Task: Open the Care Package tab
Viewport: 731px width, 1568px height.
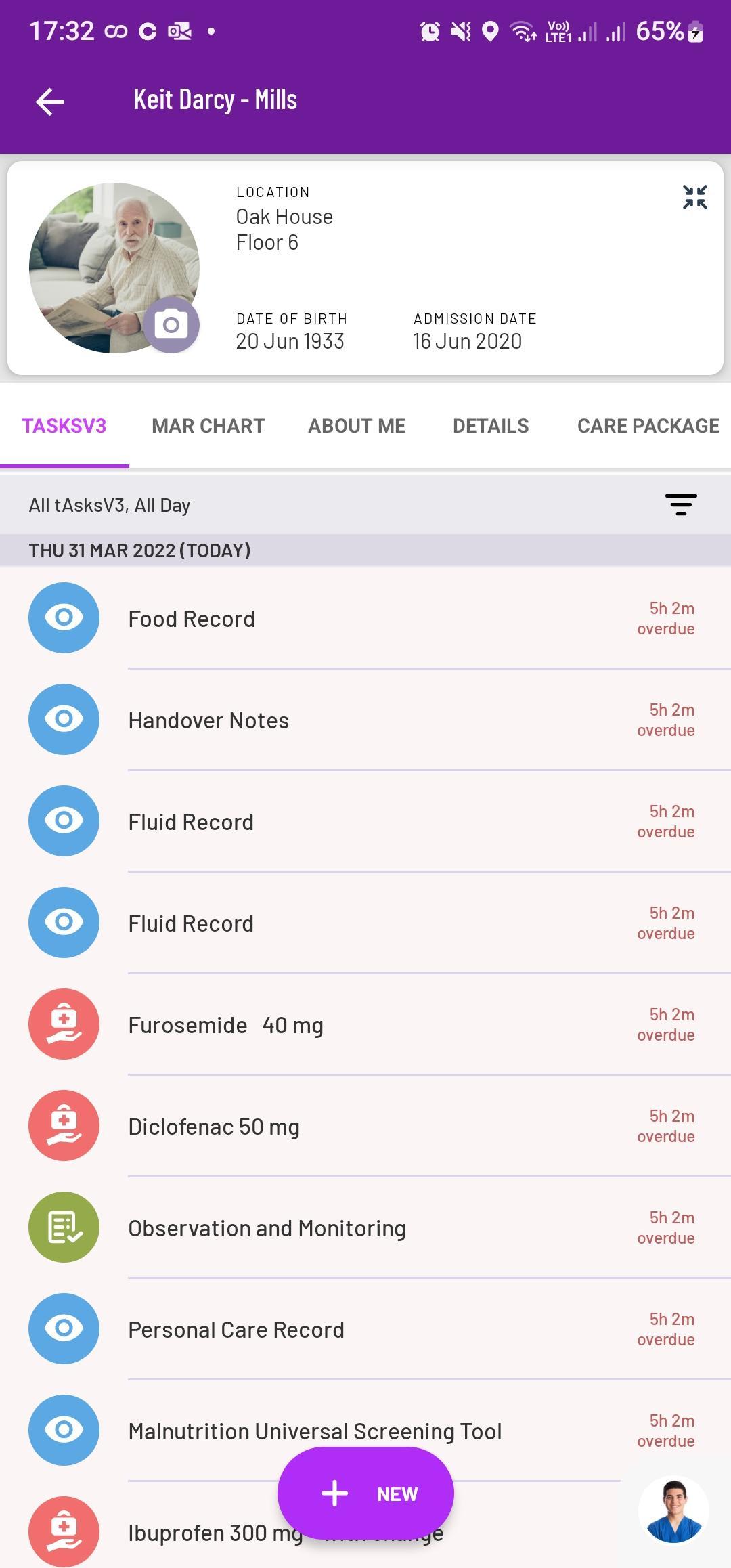Action: pyautogui.click(x=648, y=426)
